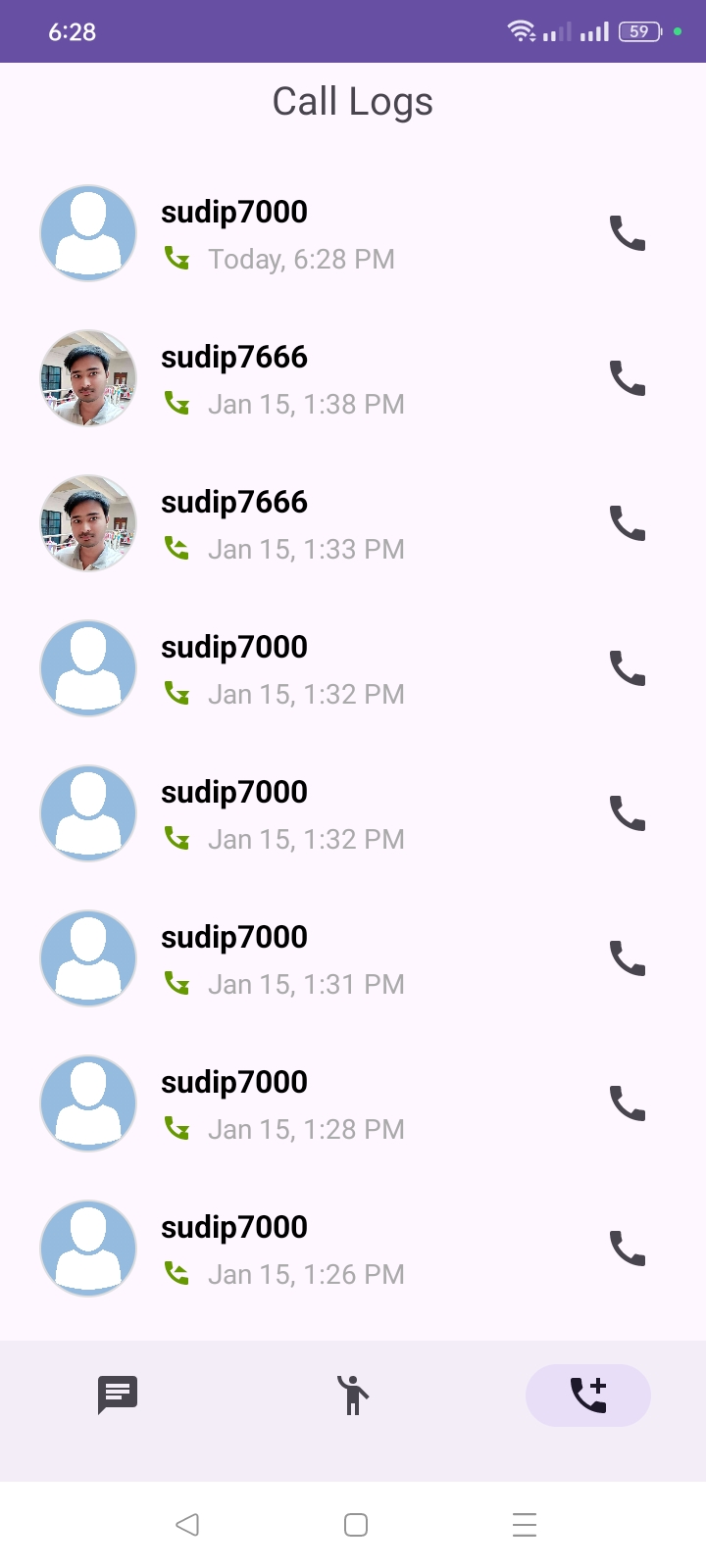The image size is (706, 1568).
Task: Call sudip7666 from the Jan 15, 1:38 PM entry
Action: 628,378
